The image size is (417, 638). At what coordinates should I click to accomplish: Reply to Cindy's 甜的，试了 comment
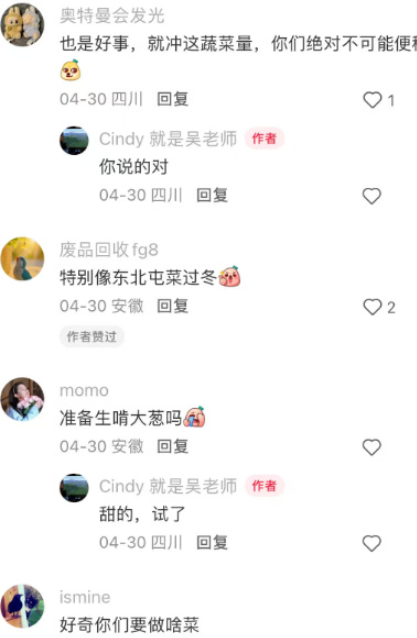pyautogui.click(x=212, y=542)
